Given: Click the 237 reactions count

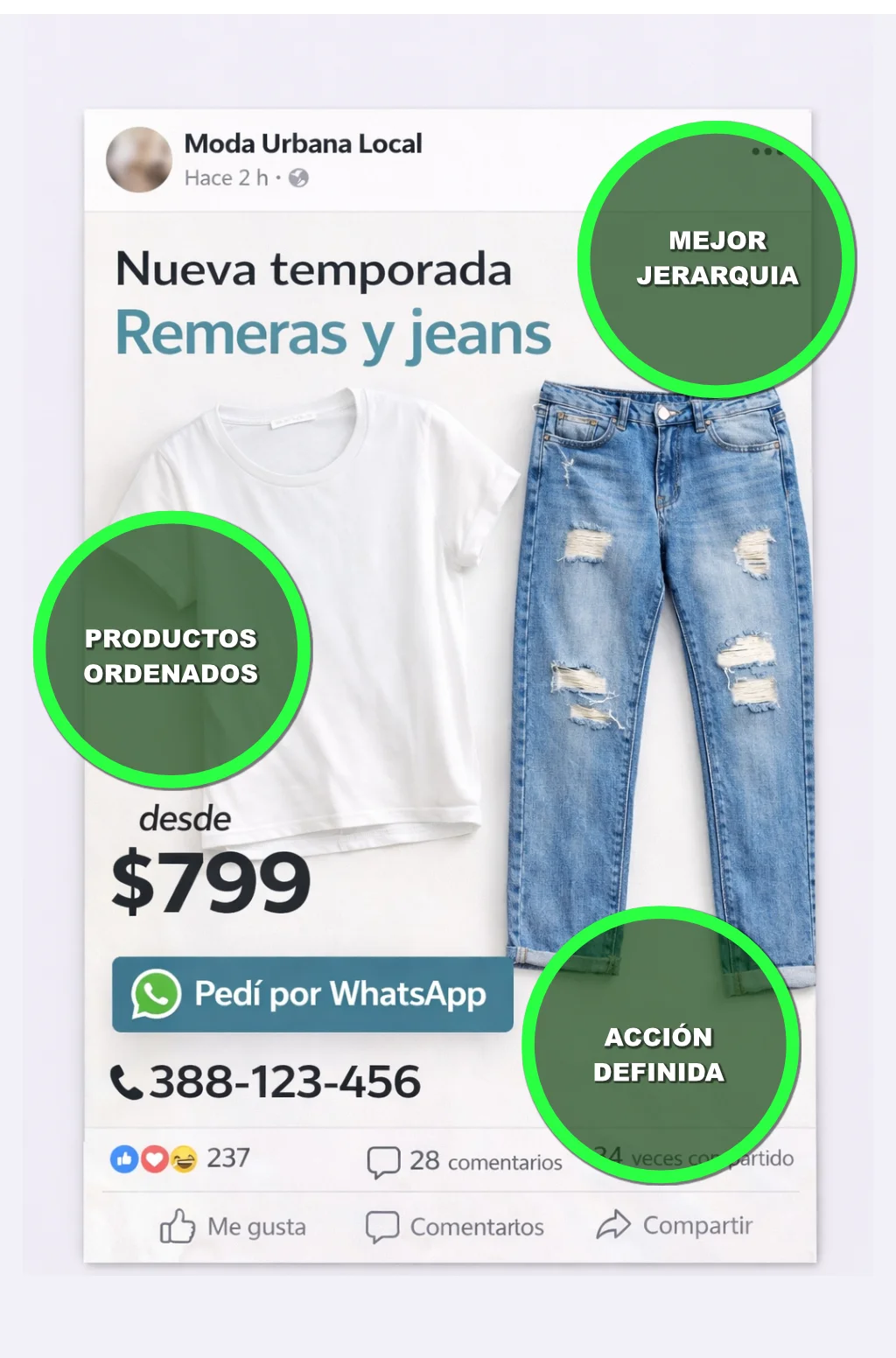Looking at the screenshot, I should coord(227,1159).
